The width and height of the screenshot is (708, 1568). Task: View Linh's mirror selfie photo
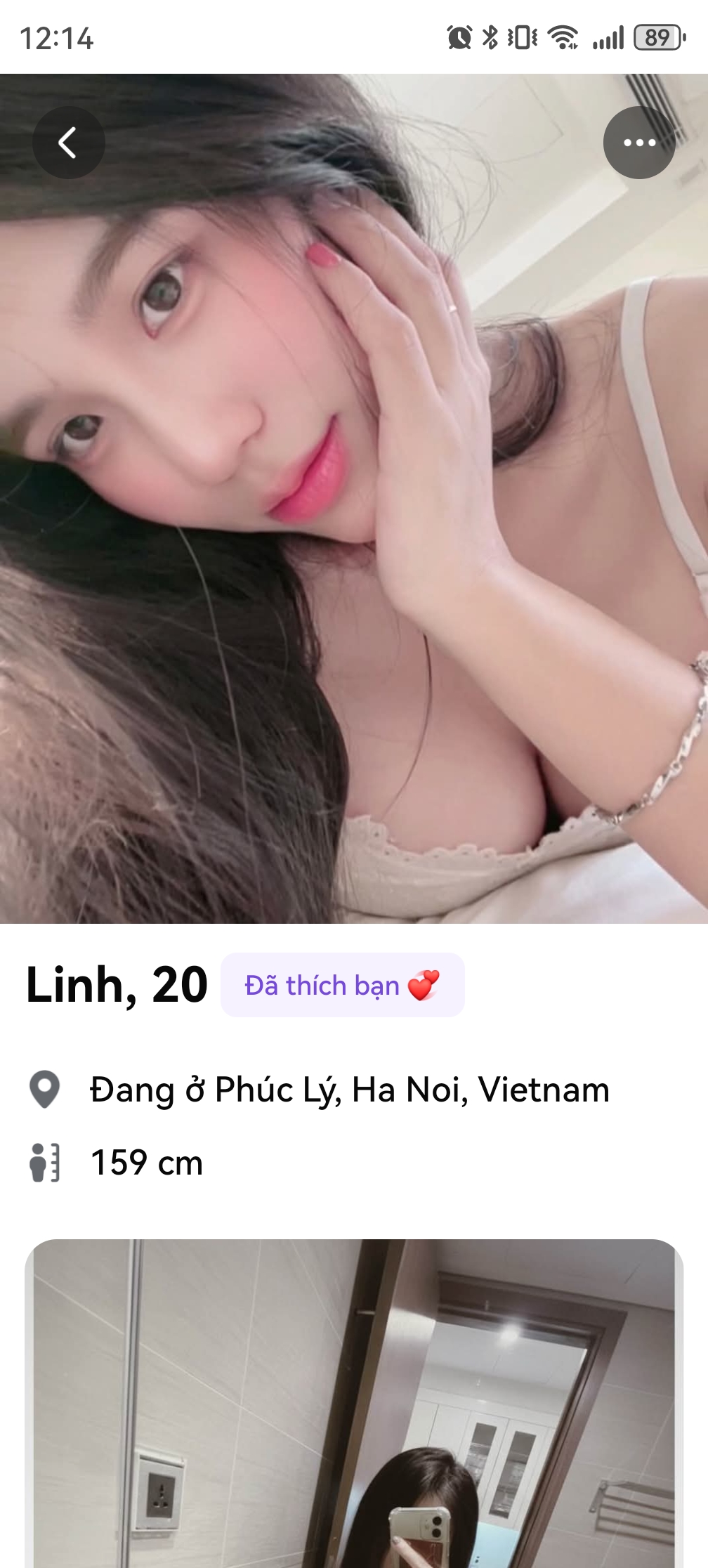pos(354,1405)
